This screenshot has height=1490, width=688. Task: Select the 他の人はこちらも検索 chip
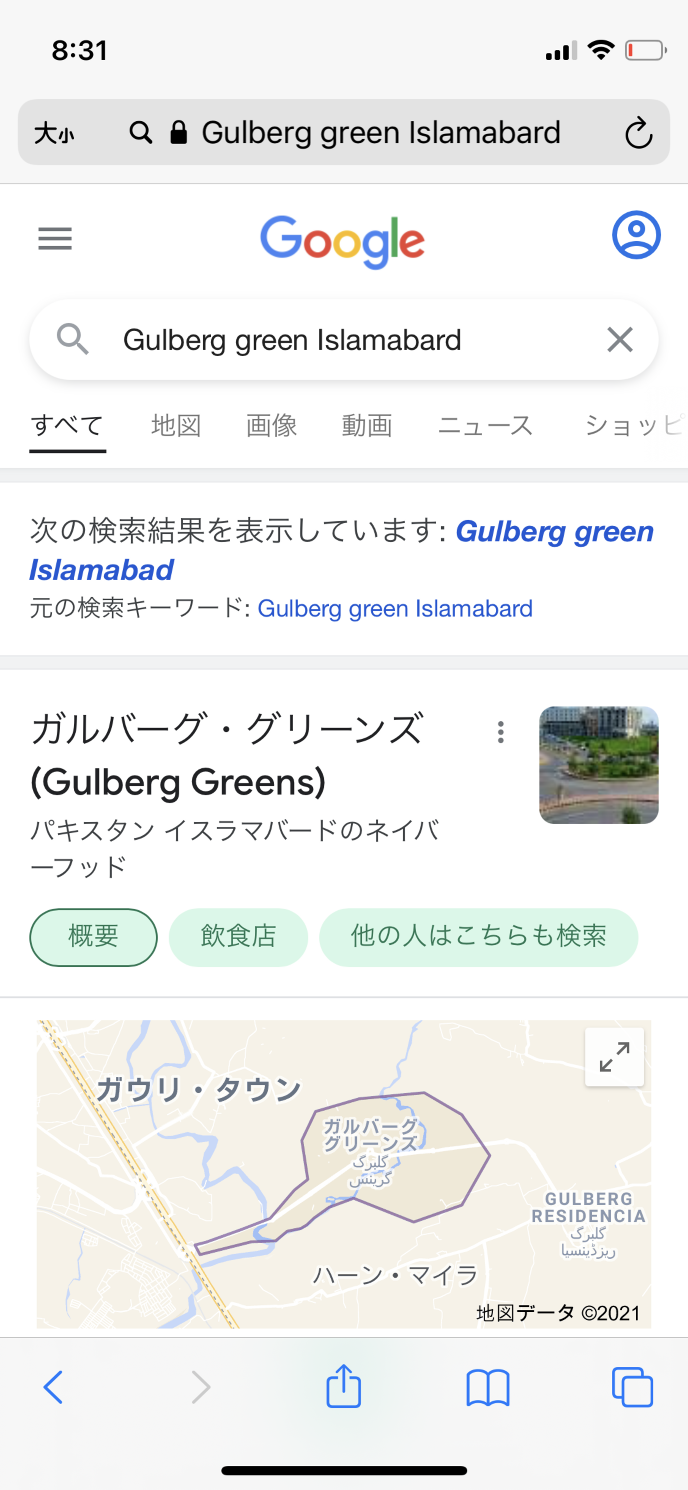point(478,937)
